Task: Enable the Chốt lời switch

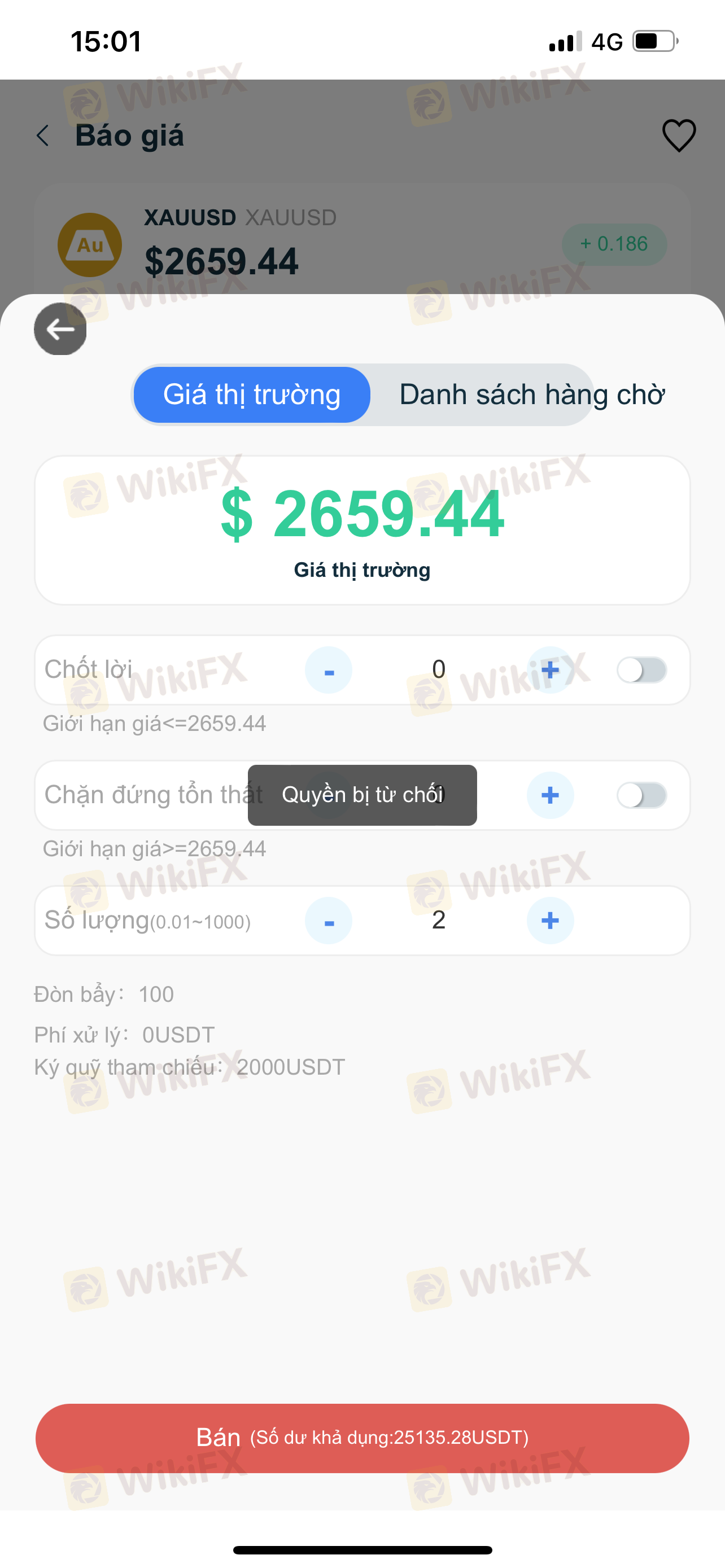Action: tap(641, 670)
